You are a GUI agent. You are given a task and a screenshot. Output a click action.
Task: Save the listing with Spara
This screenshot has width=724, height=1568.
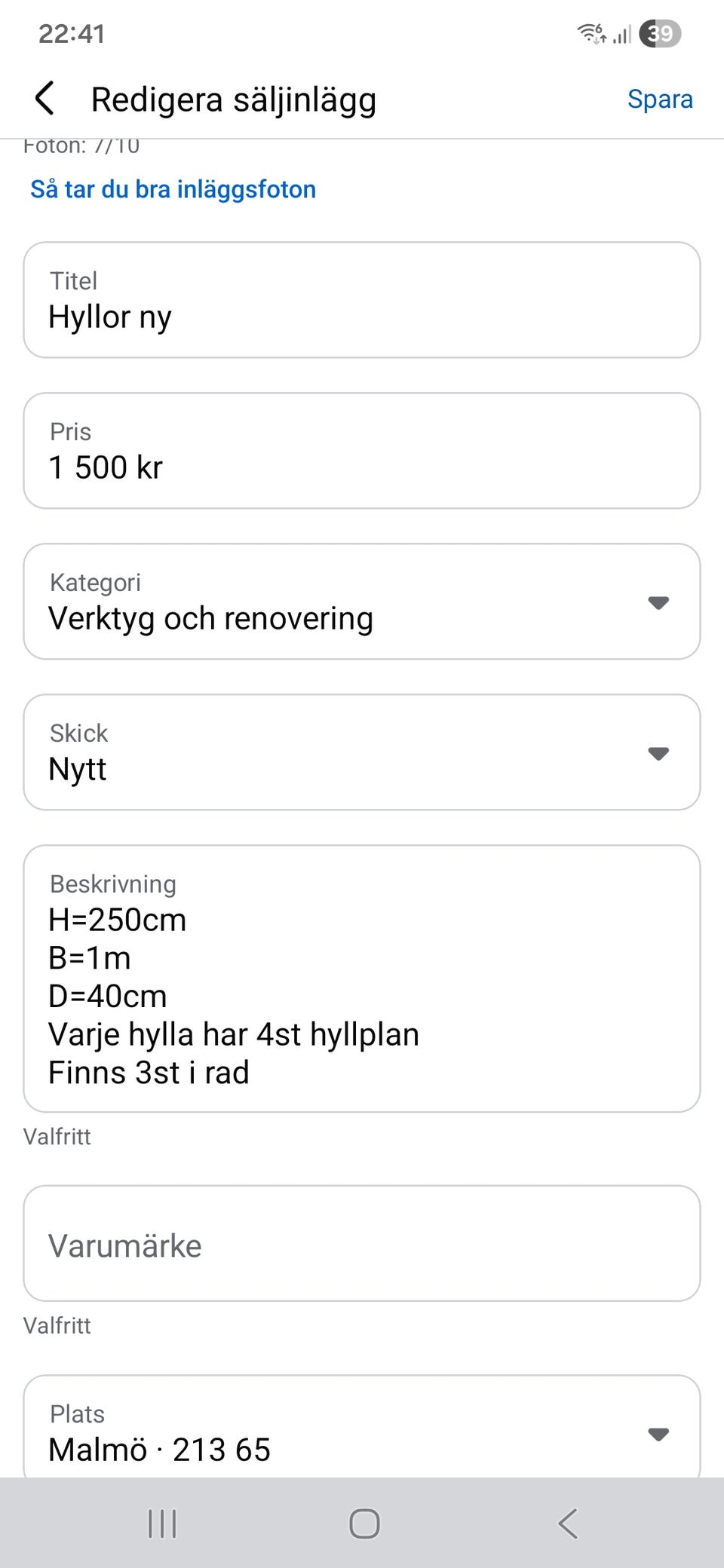(660, 100)
